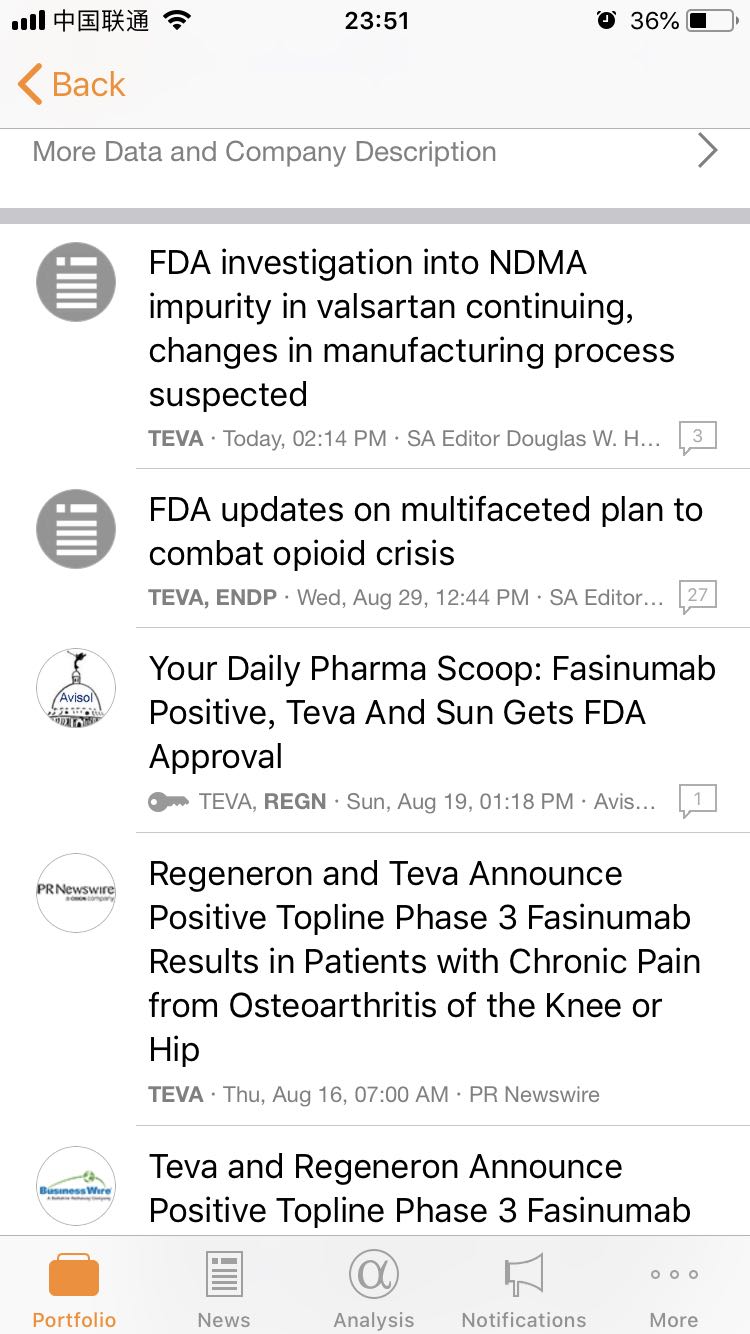Open the PR Newswire Regeneron and Teva release

(424, 961)
